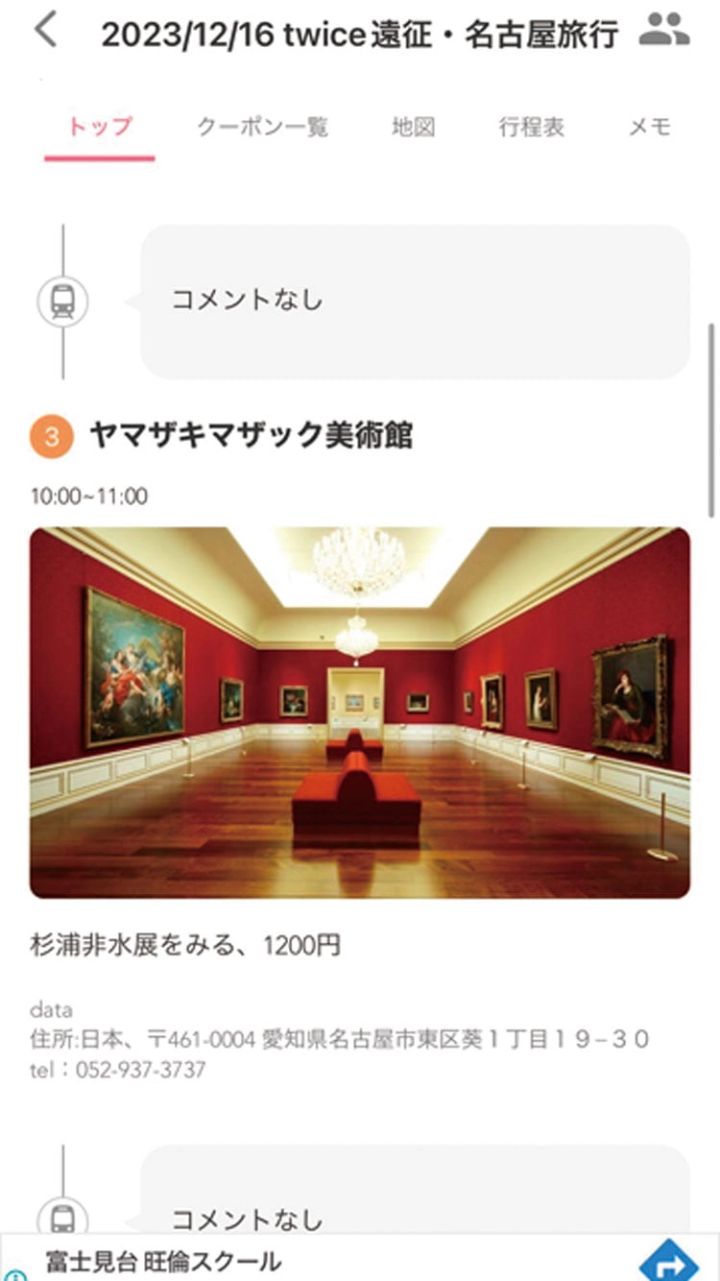Switch to the クーポン一覧 tab
Viewport: 720px width, 1281px height.
coord(262,127)
